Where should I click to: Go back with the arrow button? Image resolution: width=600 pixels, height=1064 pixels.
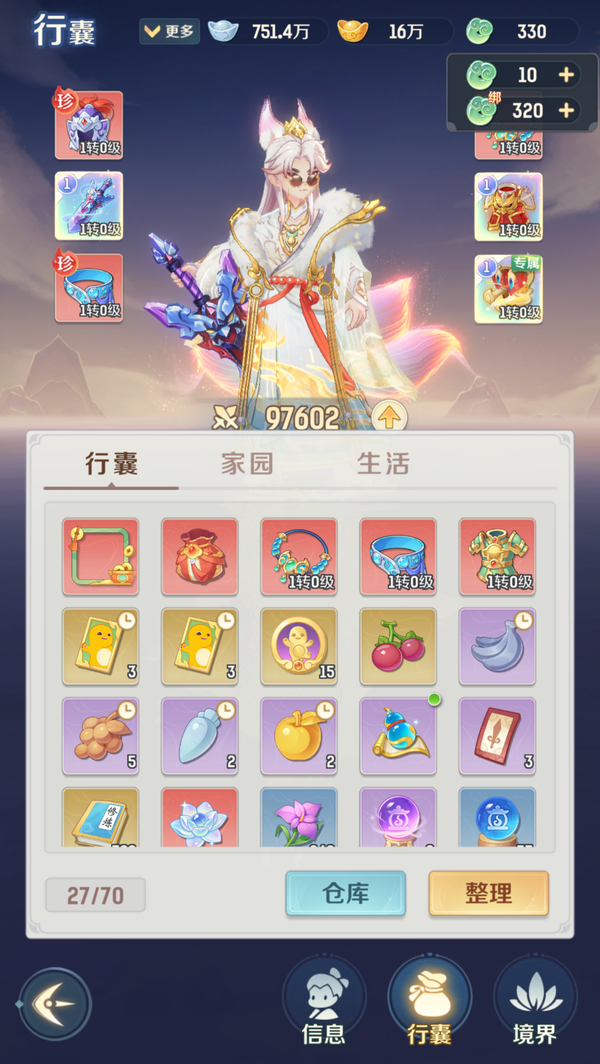tap(55, 1003)
